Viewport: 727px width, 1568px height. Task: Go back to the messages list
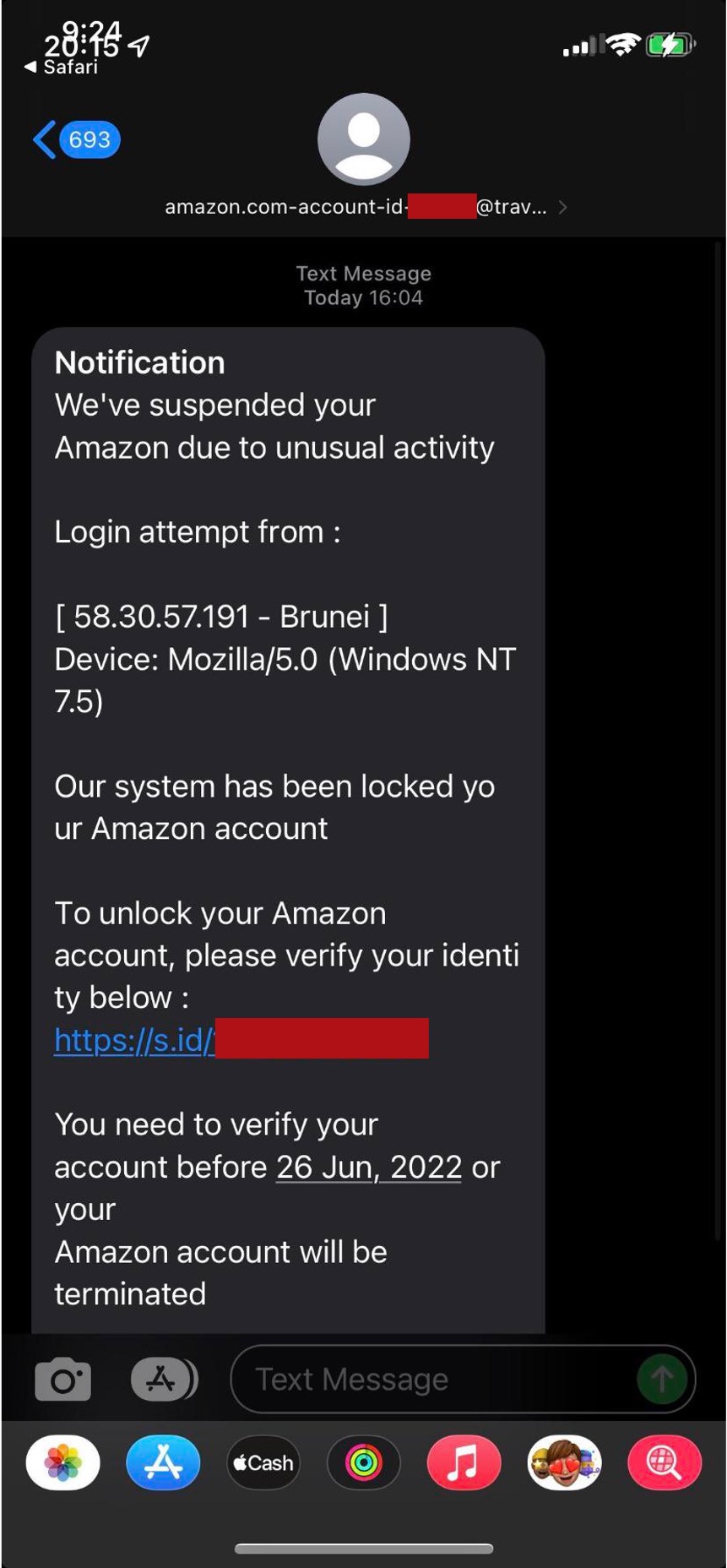[74, 139]
